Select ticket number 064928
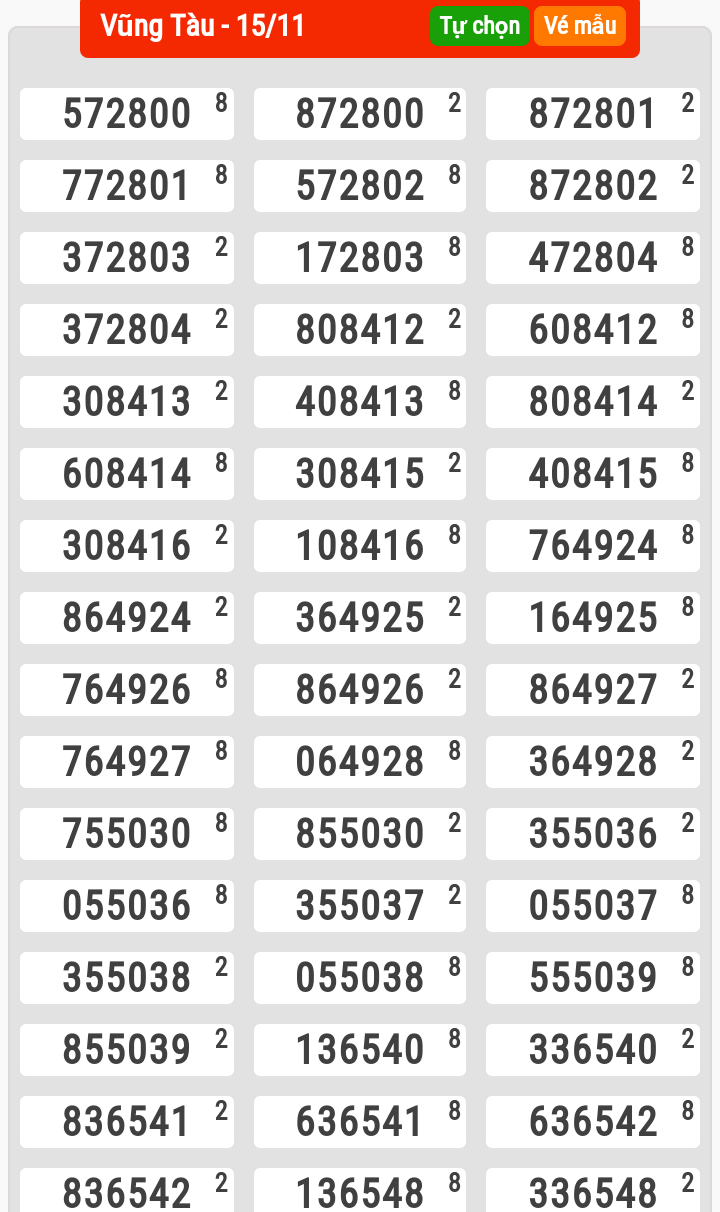Screen dimensions: 720x1212 tap(360, 762)
